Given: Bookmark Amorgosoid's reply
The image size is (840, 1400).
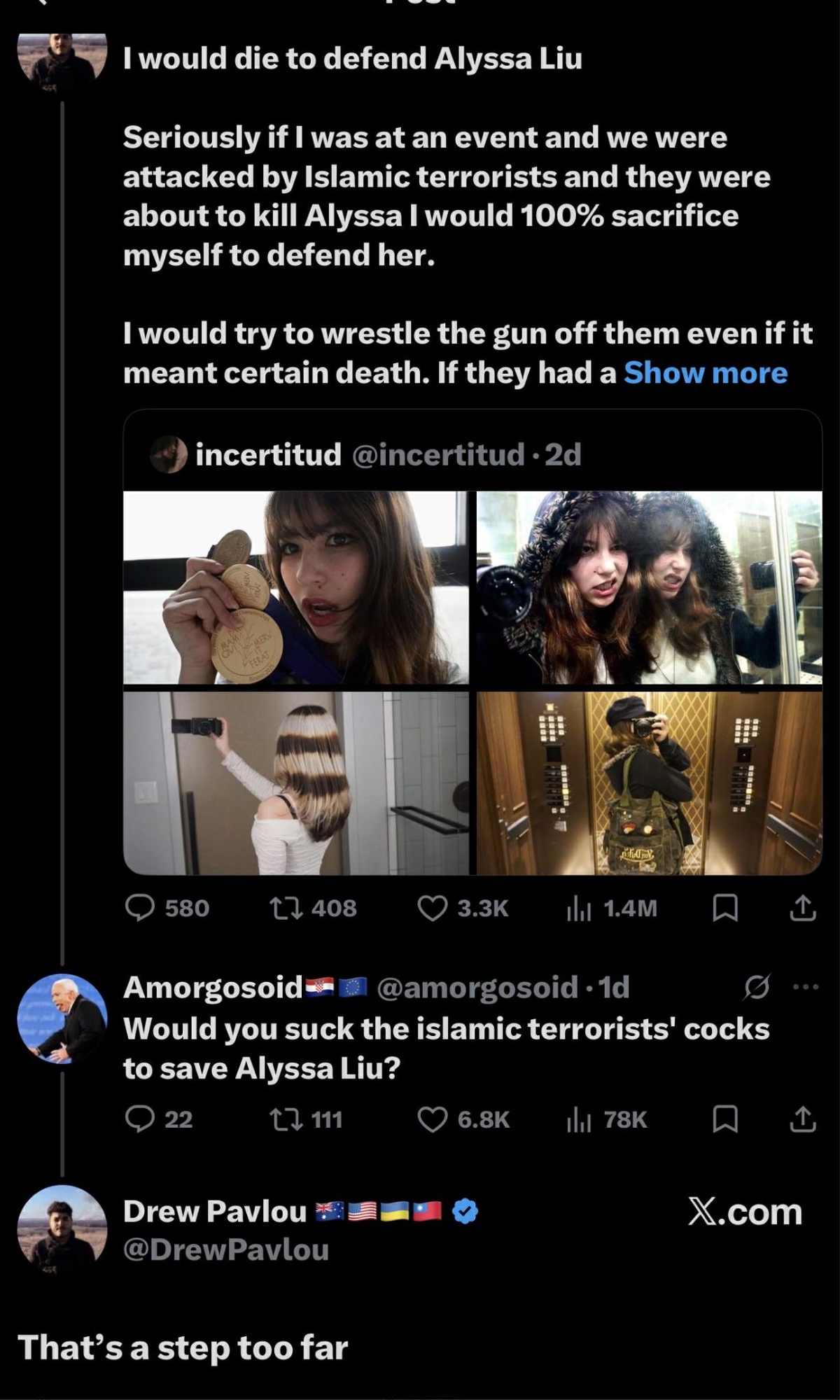Looking at the screenshot, I should click(724, 1119).
